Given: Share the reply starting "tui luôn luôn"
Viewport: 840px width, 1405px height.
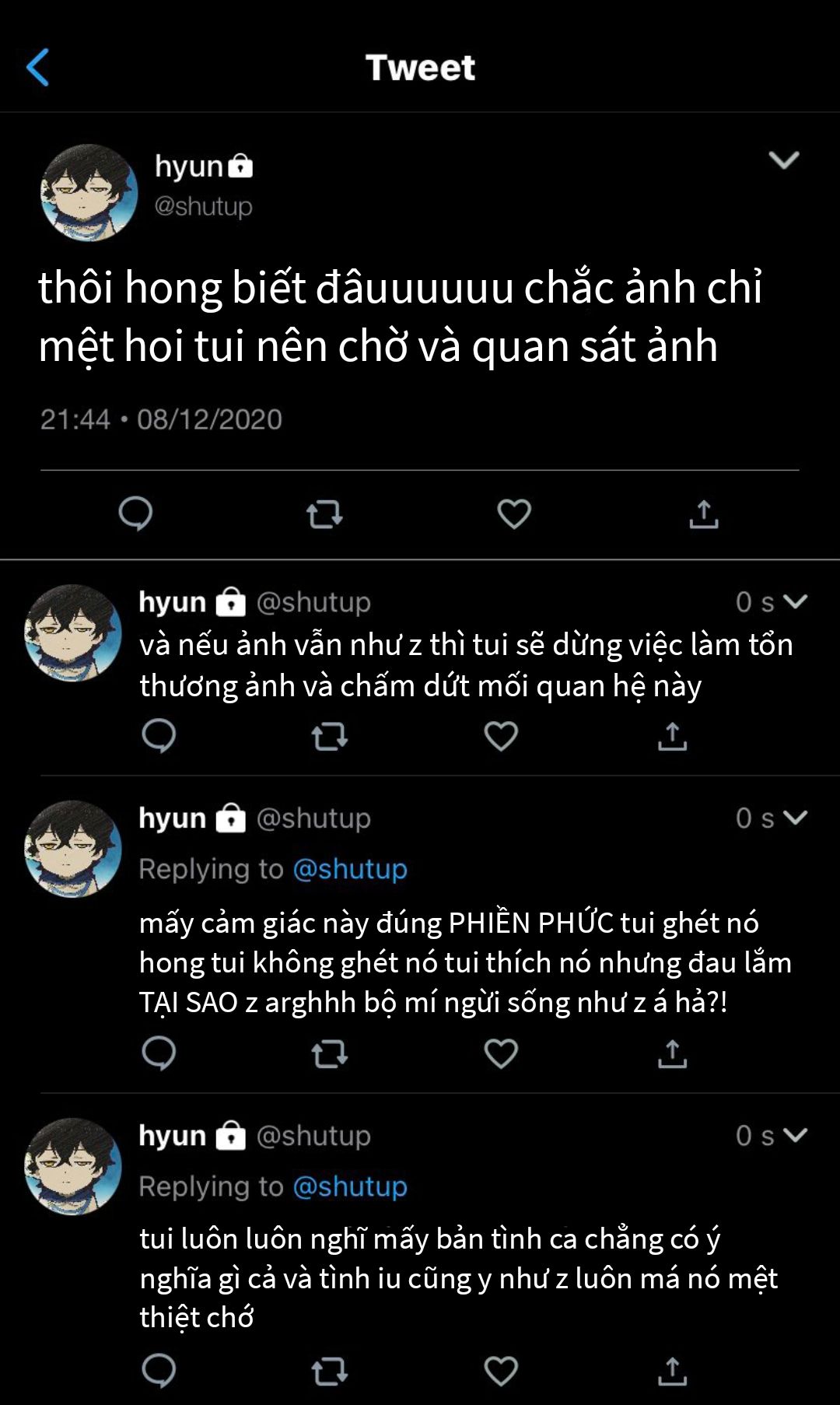Looking at the screenshot, I should (672, 1371).
